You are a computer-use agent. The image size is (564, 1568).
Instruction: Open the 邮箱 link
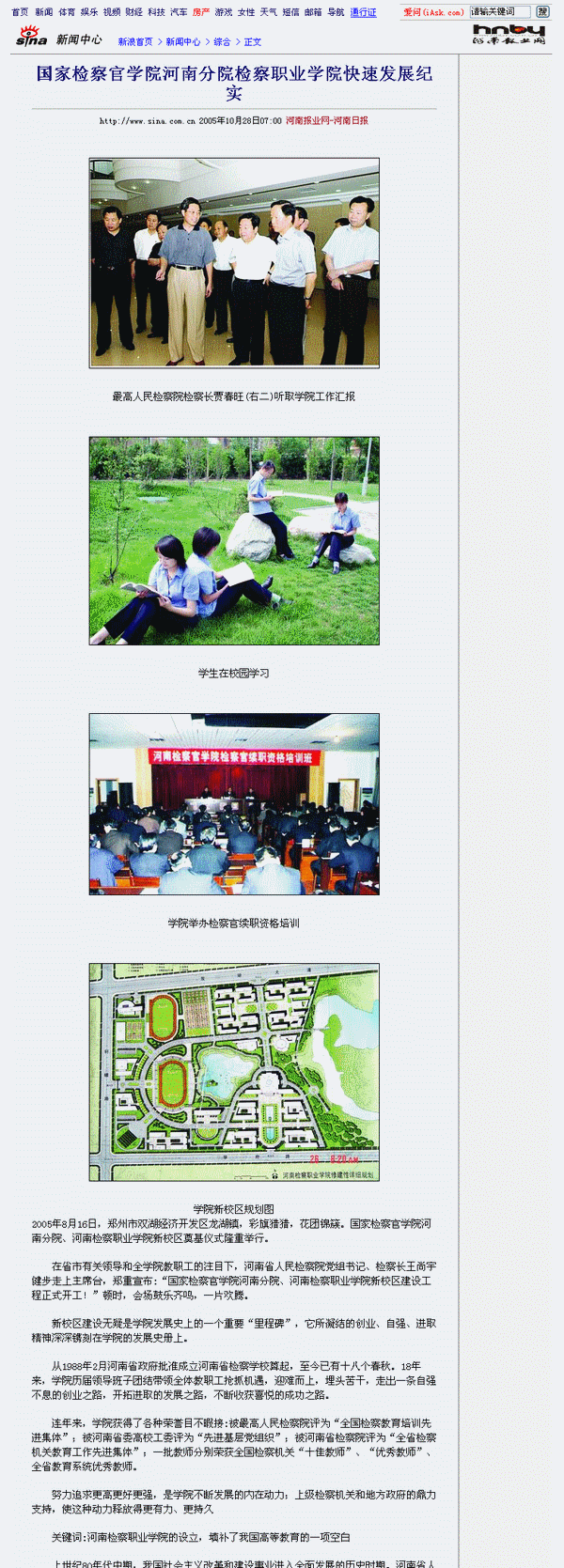tap(313, 12)
